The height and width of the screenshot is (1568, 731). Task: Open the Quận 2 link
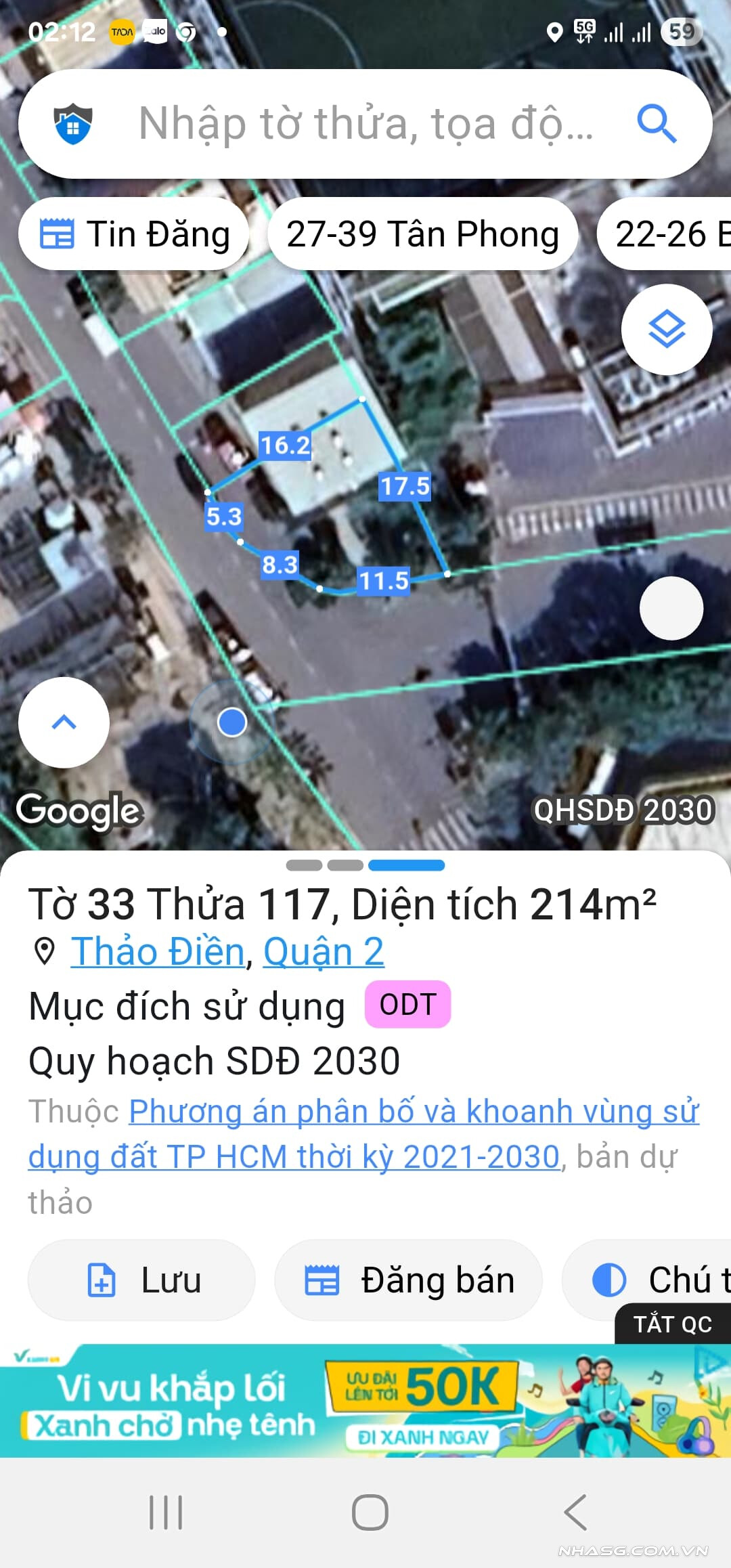324,952
